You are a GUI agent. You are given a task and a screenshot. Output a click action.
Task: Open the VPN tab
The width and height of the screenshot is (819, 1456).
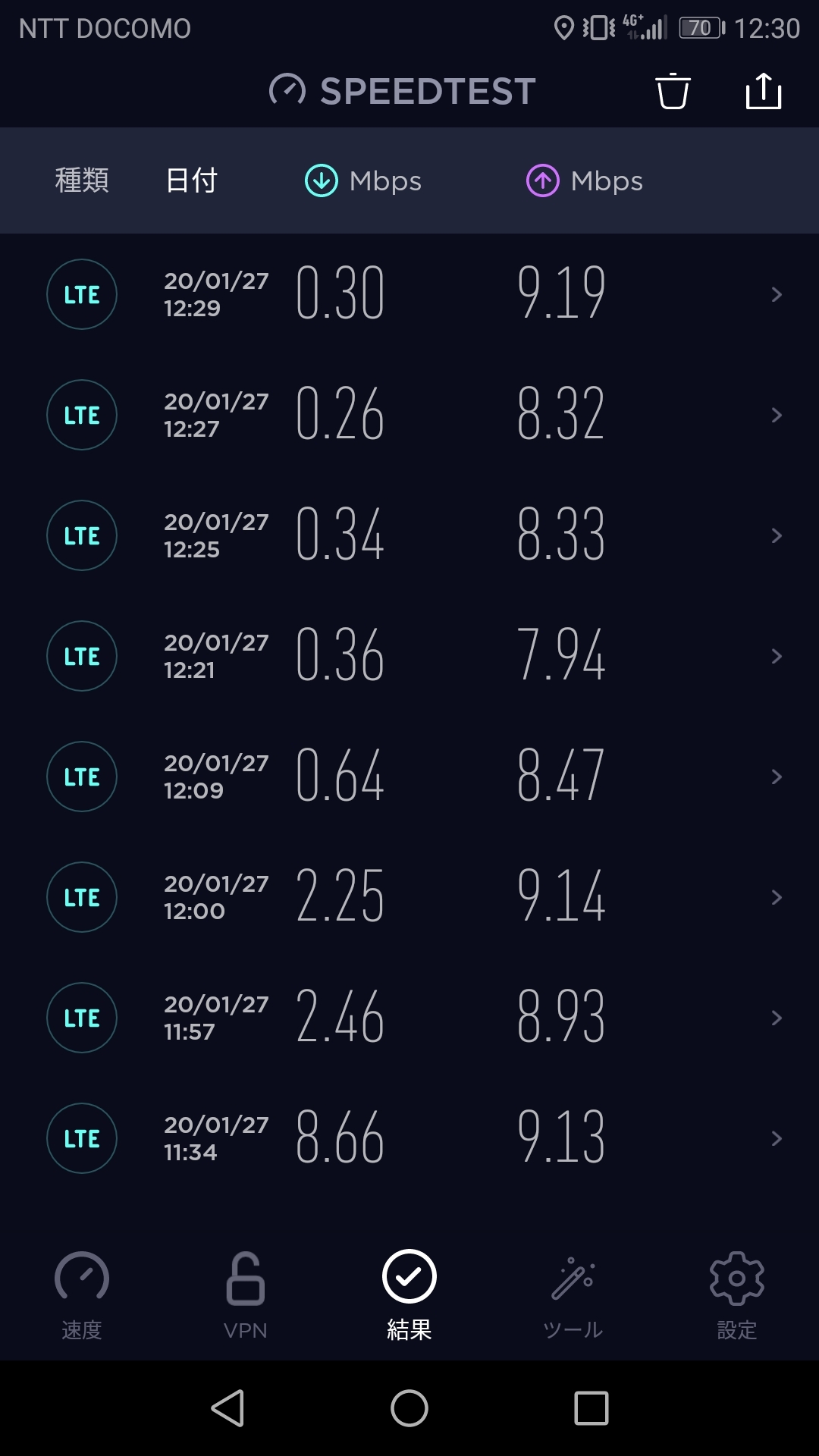246,1294
